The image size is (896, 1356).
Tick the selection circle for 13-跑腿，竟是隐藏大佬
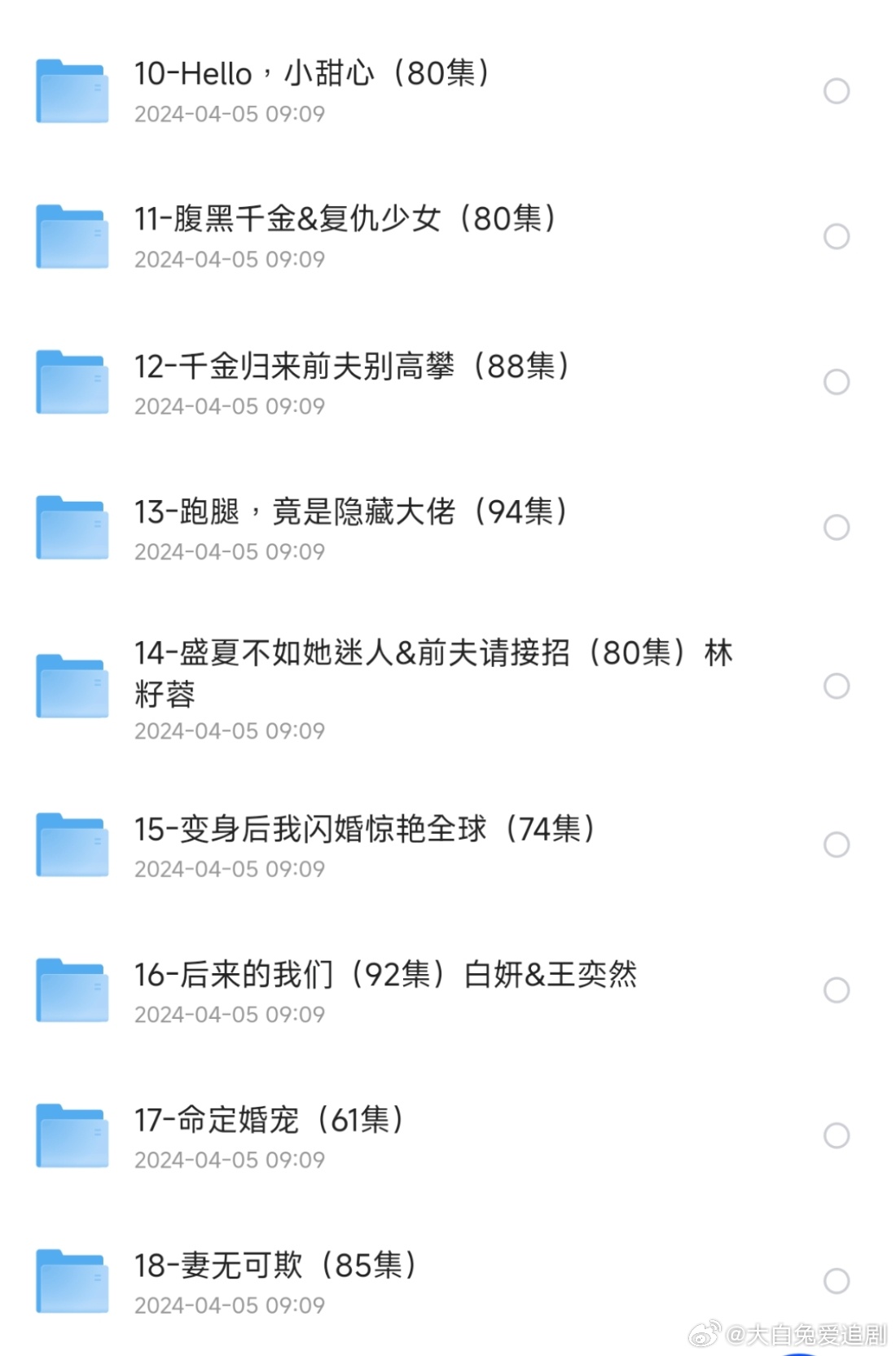[x=836, y=528]
